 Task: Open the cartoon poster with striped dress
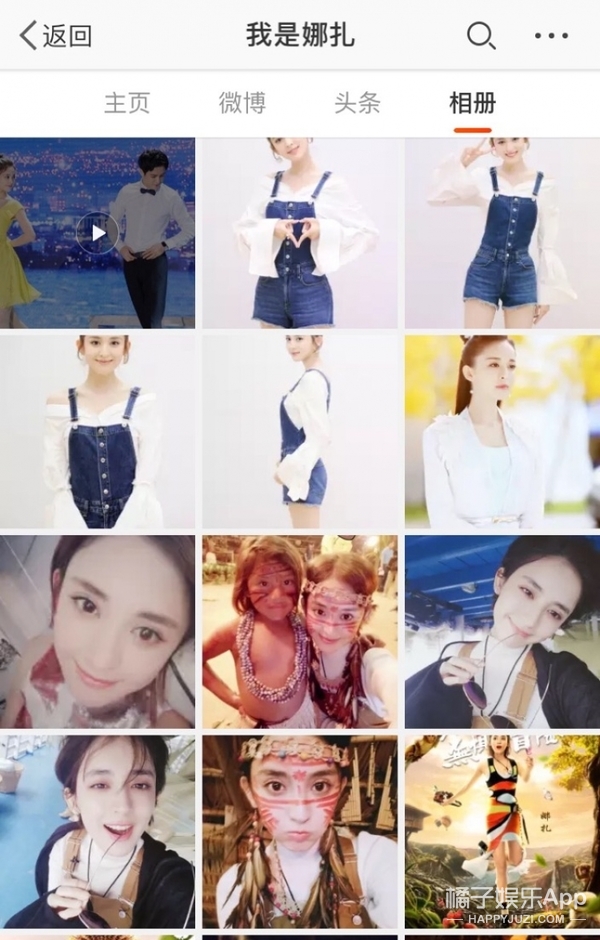coord(502,831)
